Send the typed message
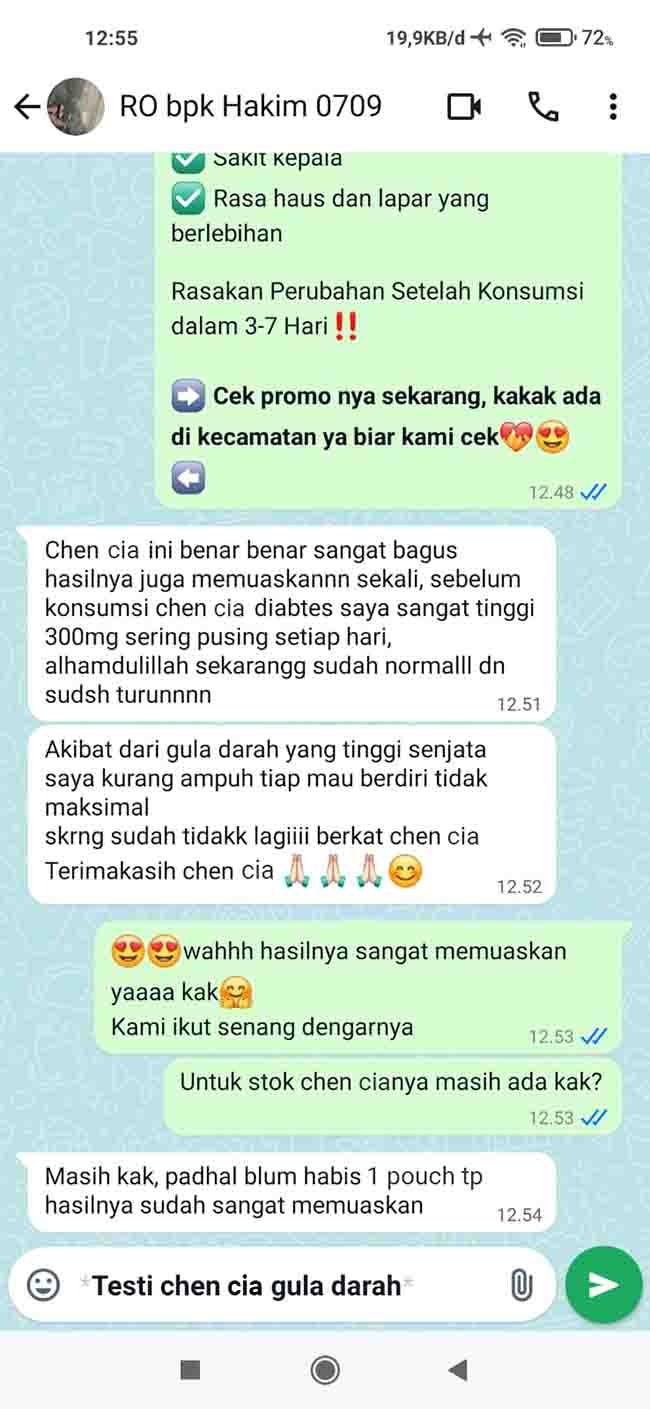Screen dimensions: 650x1409 click(603, 1285)
